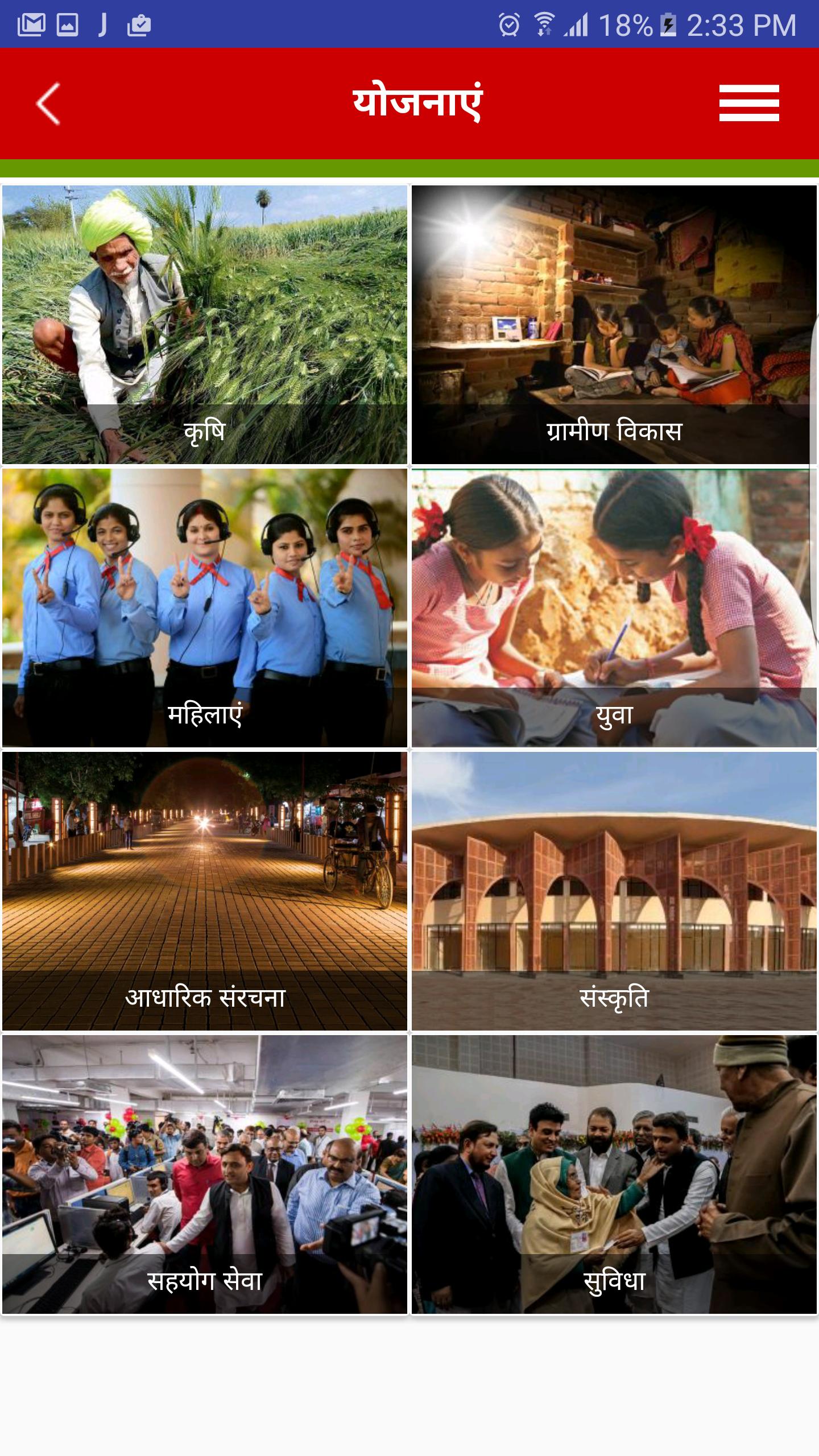Go back using the header arrow
The height and width of the screenshot is (1456, 819).
click(x=48, y=104)
